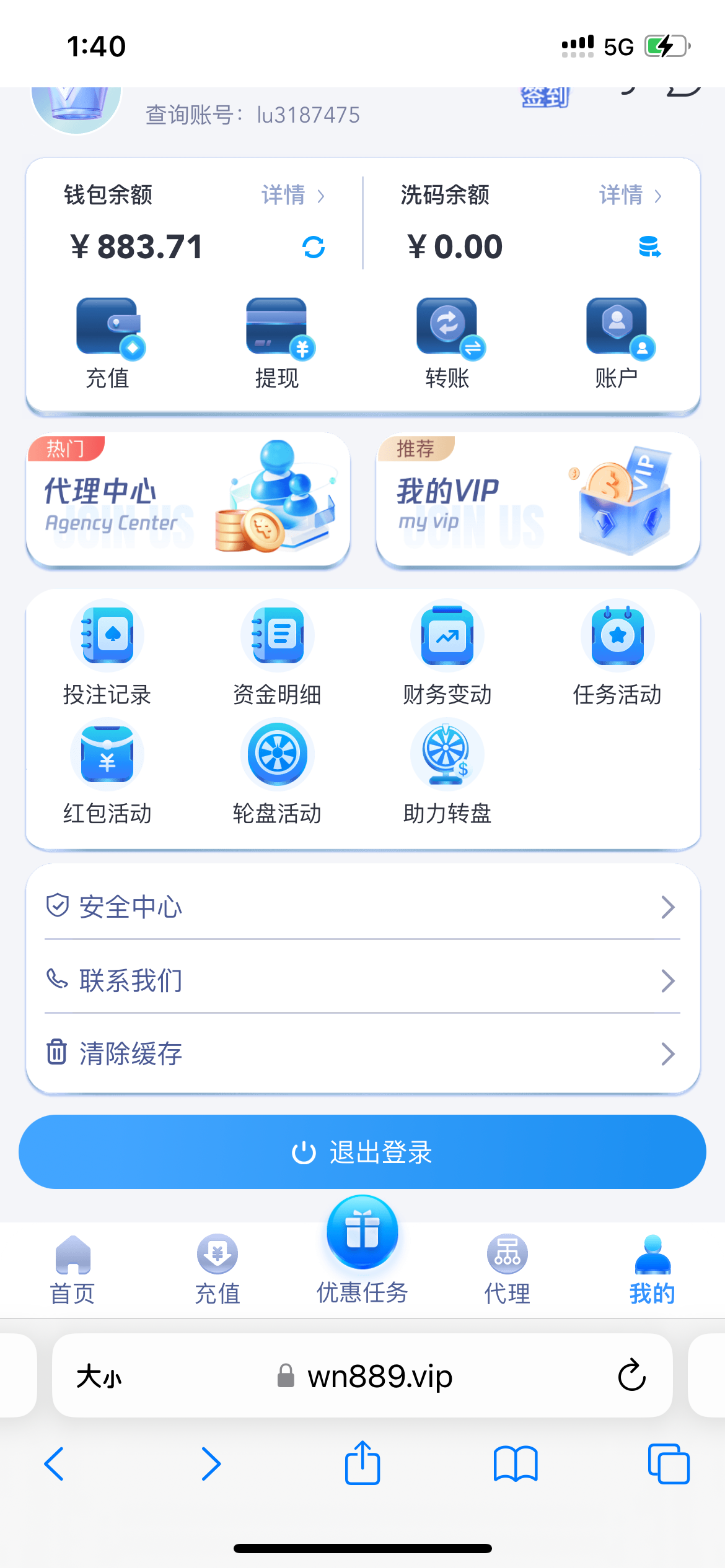Select the 充值 recharge wallet icon
This screenshot has width=725, height=1568.
109,338
